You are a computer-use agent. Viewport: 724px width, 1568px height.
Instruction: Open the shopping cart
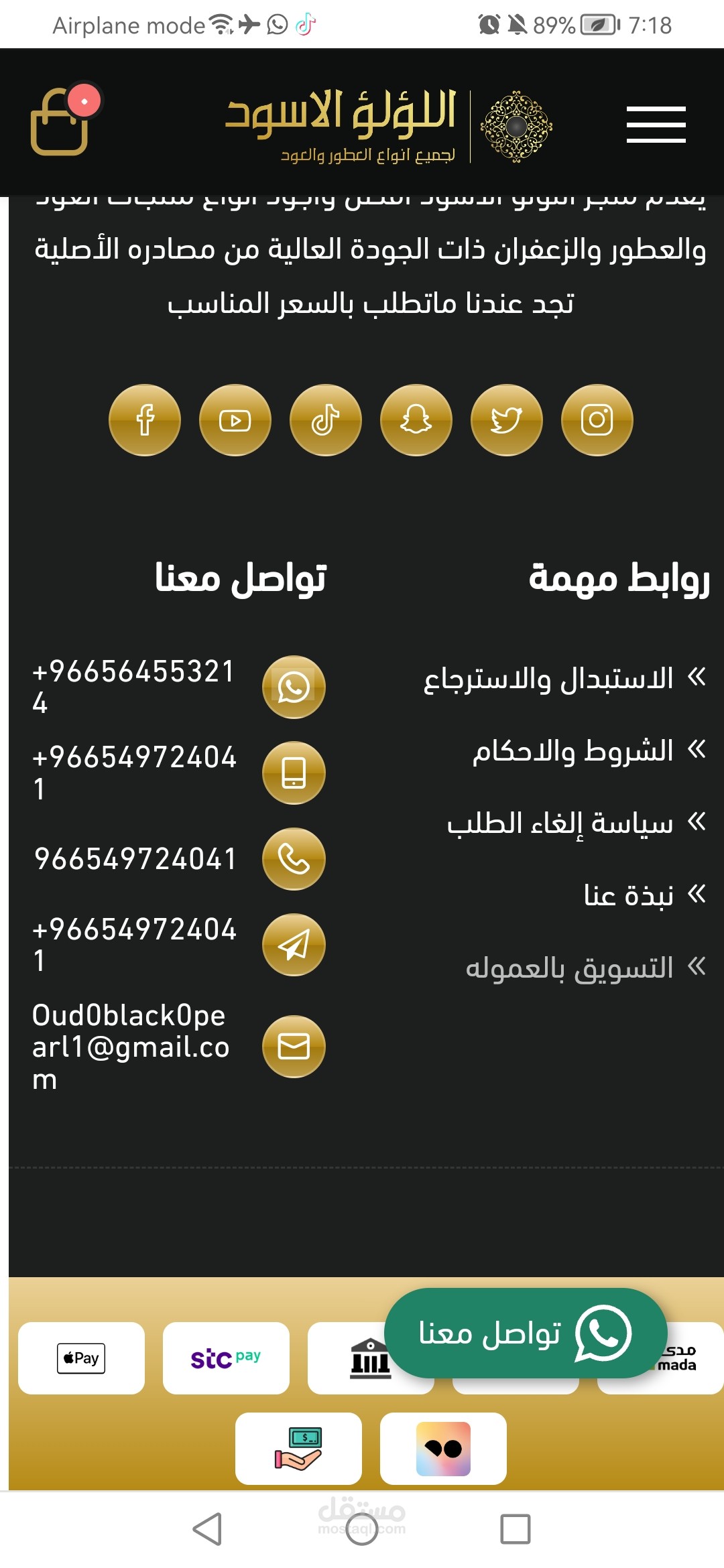point(60,123)
